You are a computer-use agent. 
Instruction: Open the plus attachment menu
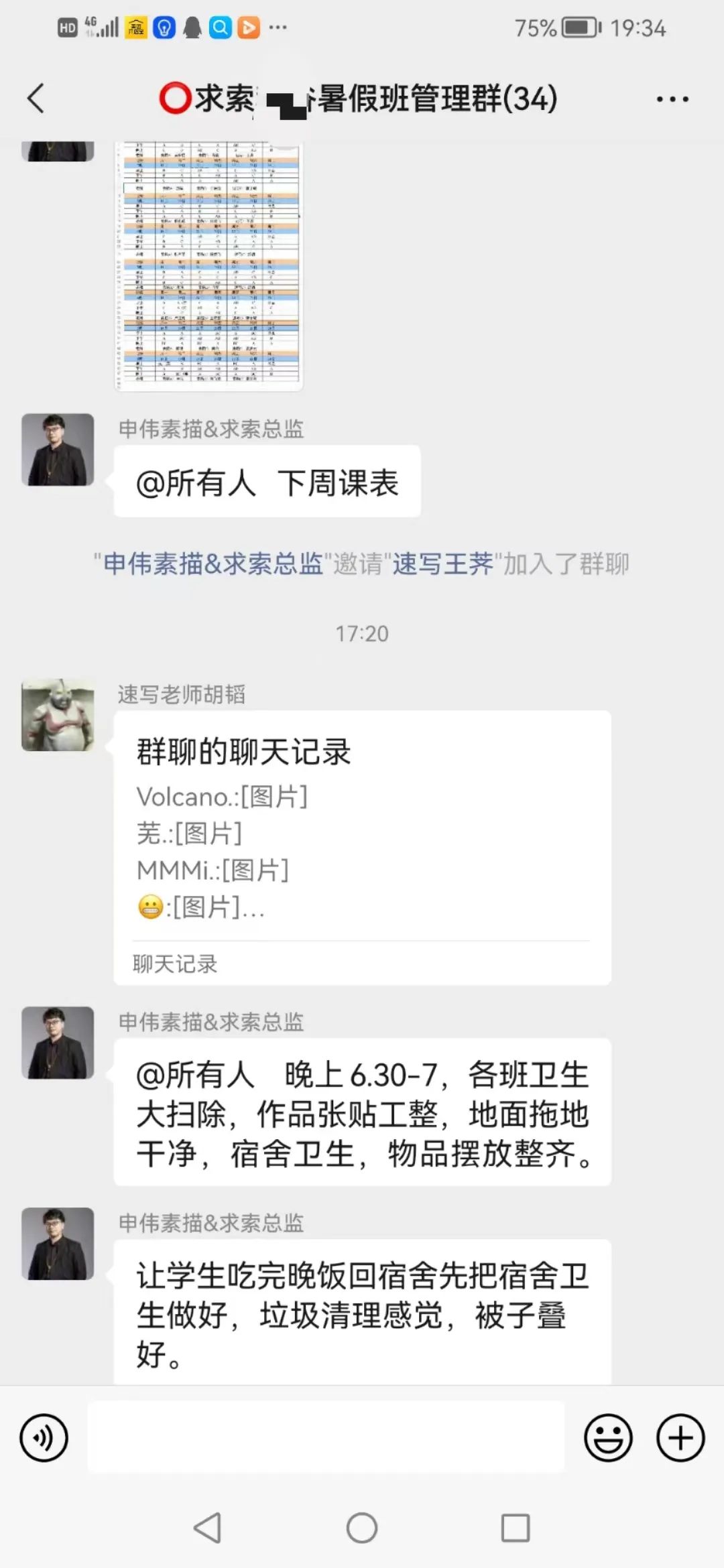click(680, 1437)
